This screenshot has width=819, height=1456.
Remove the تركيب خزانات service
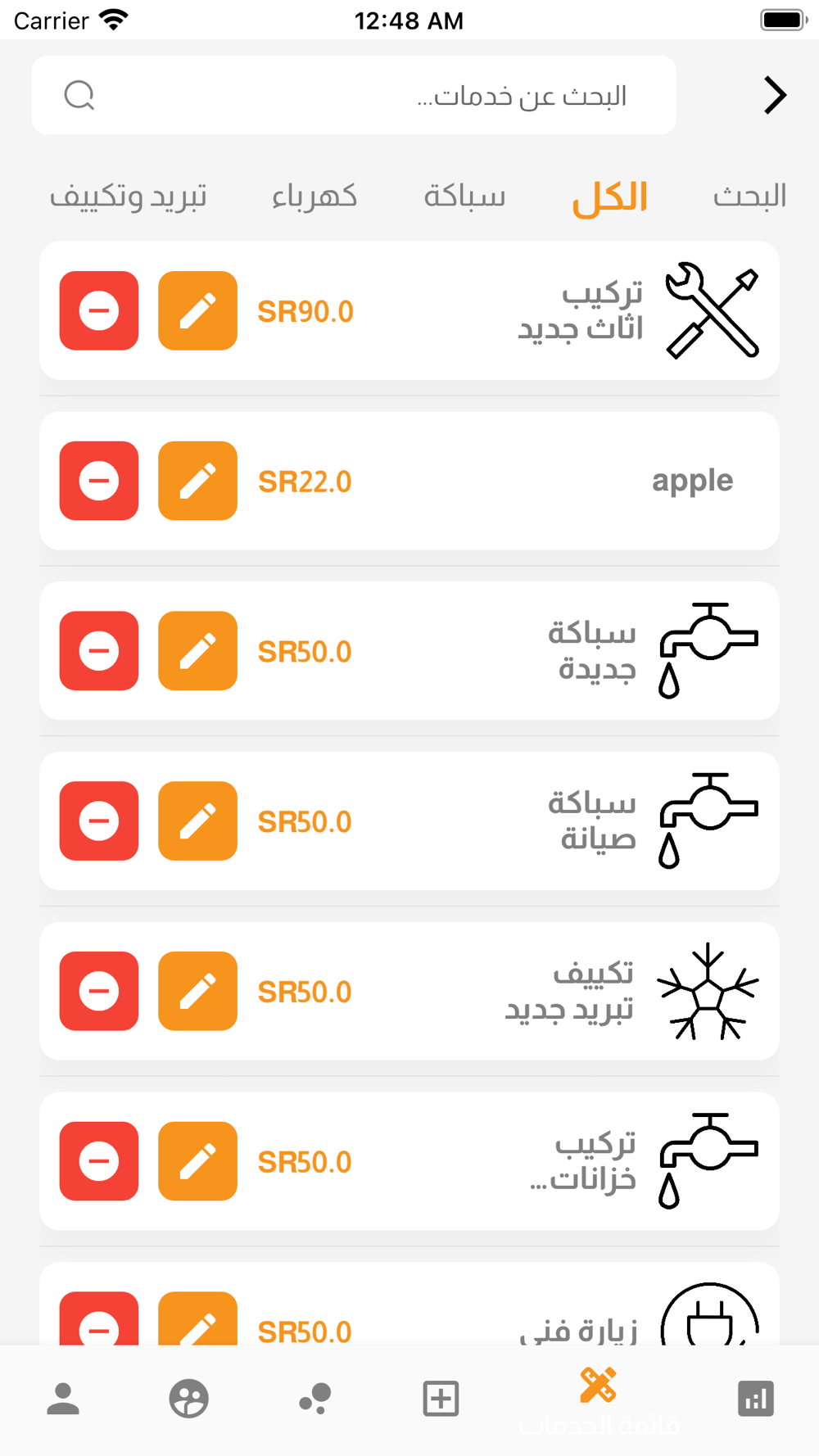(x=99, y=1161)
